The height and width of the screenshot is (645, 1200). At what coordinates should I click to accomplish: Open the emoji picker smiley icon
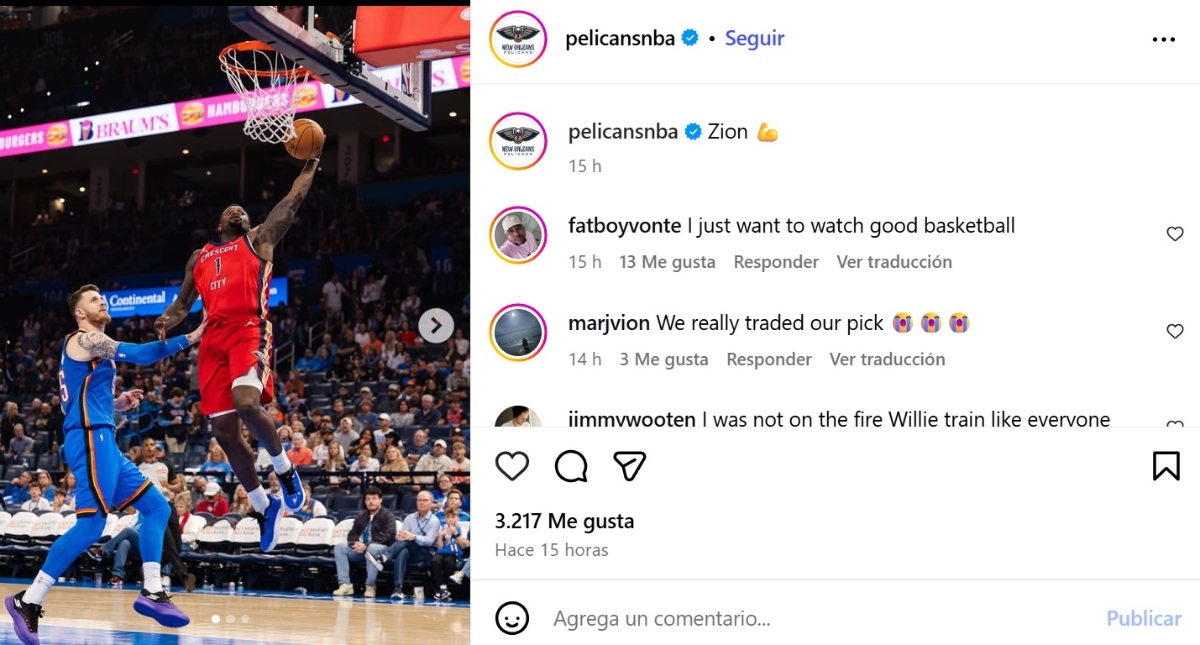[x=512, y=618]
